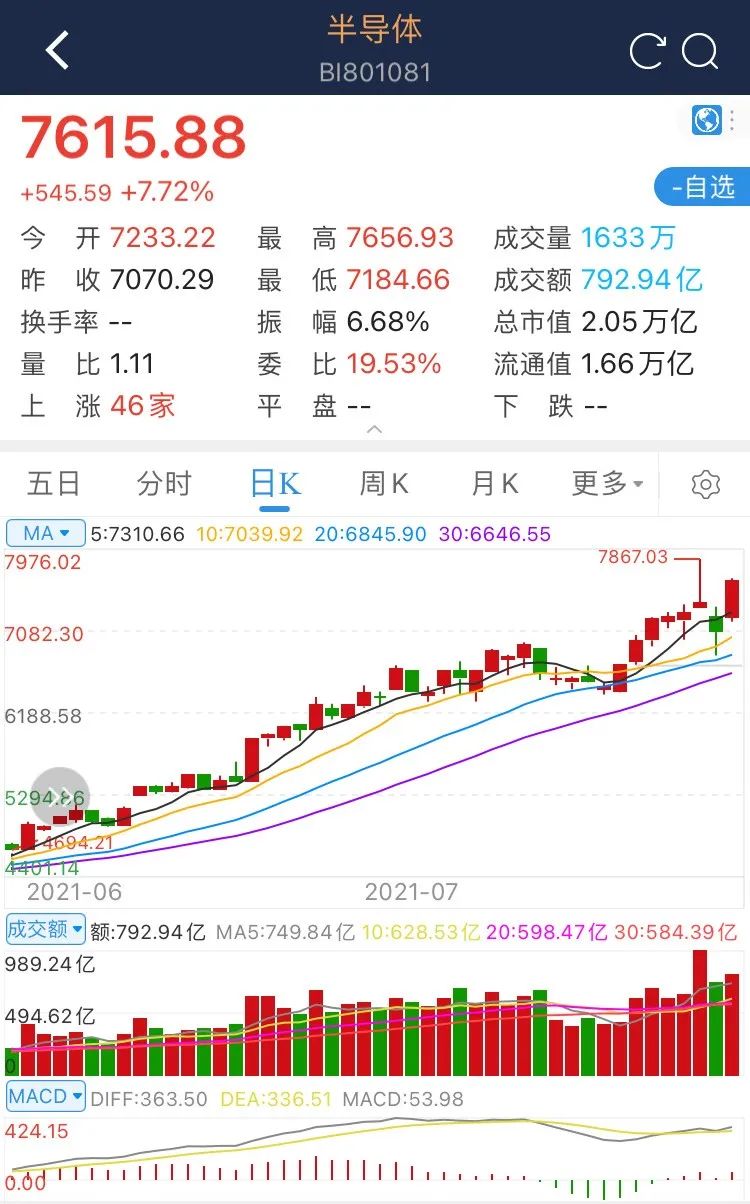
Task: Collapse the quote details chevron
Action: tap(375, 429)
